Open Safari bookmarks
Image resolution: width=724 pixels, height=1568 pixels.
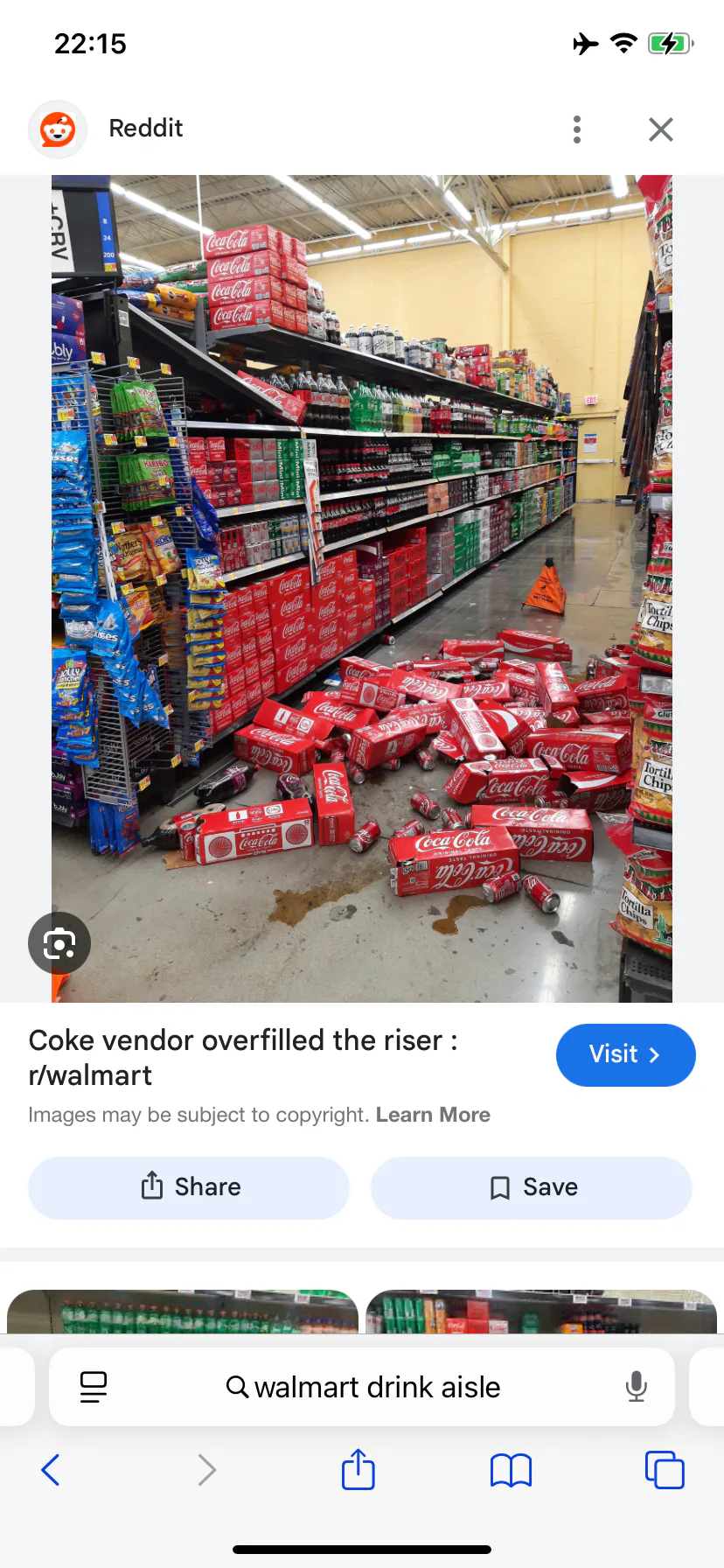coord(512,1470)
